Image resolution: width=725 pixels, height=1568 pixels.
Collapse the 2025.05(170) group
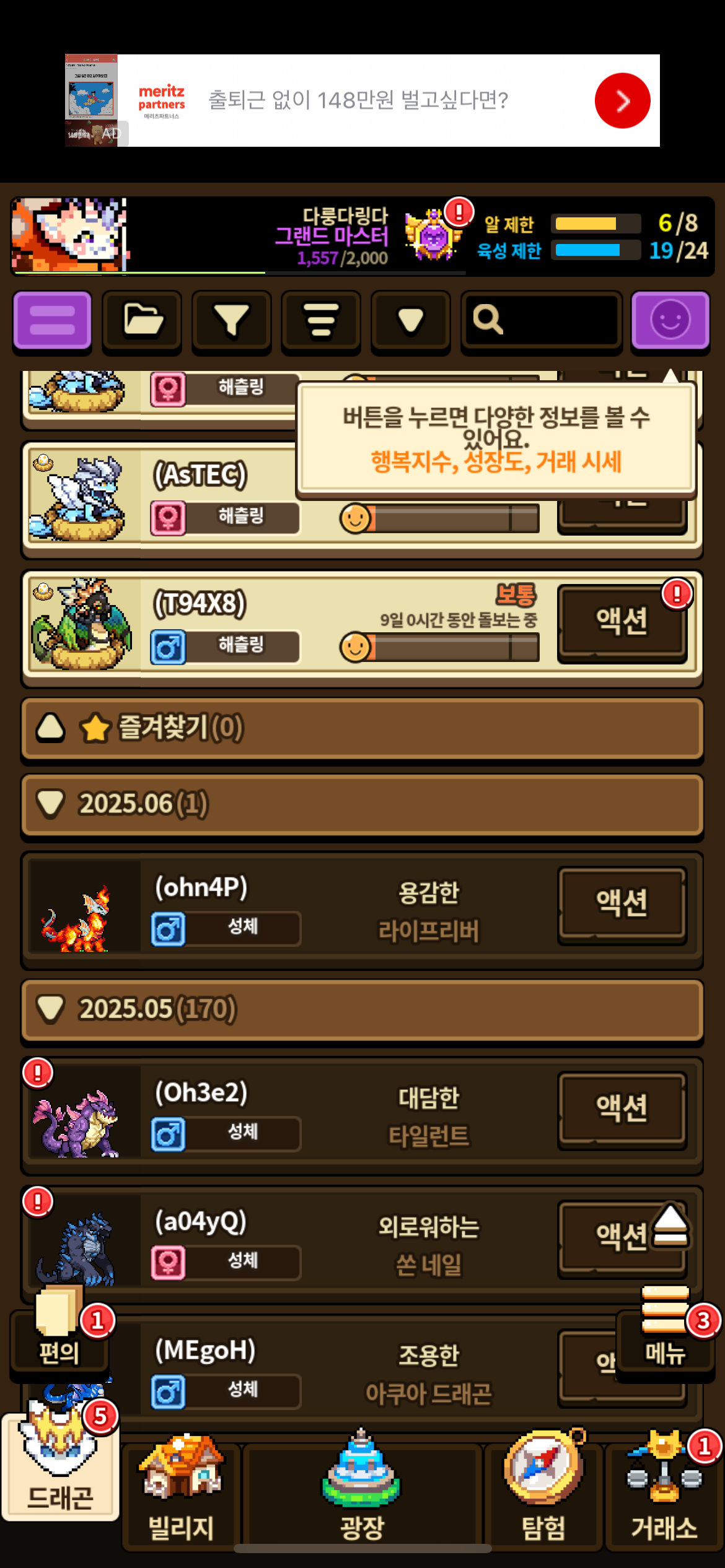[362, 1010]
